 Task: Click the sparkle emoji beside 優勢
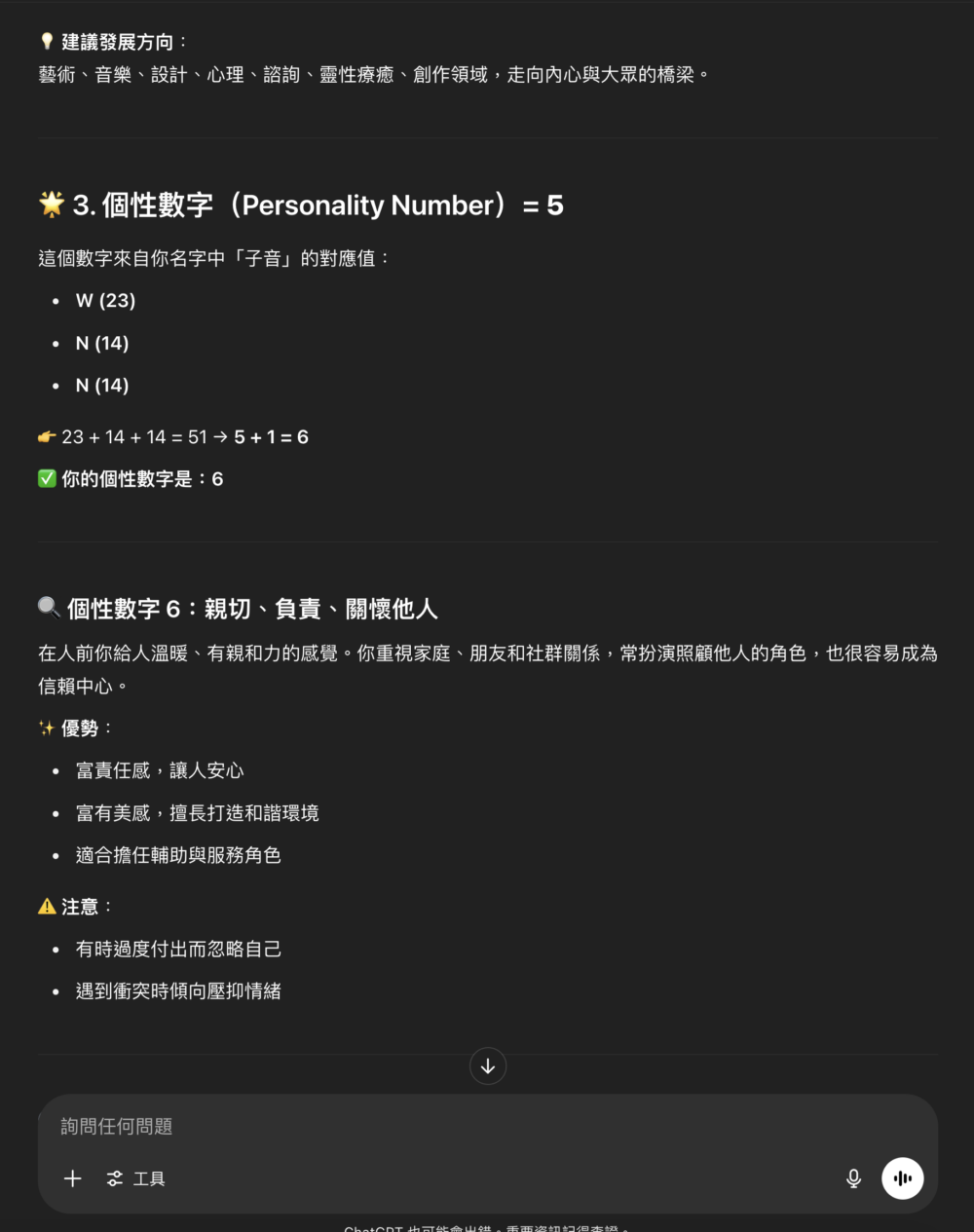coord(46,727)
